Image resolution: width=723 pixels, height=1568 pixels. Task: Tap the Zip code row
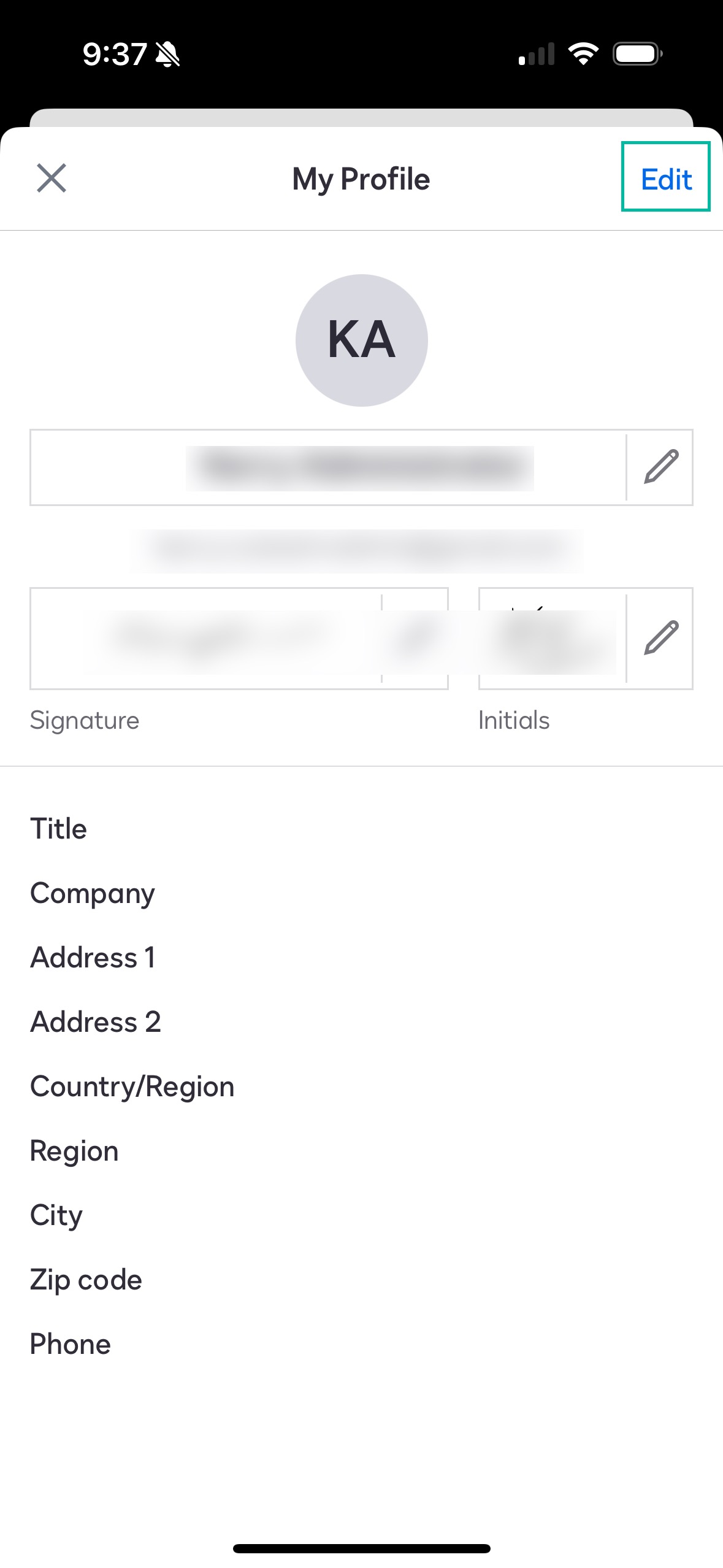tap(86, 1280)
